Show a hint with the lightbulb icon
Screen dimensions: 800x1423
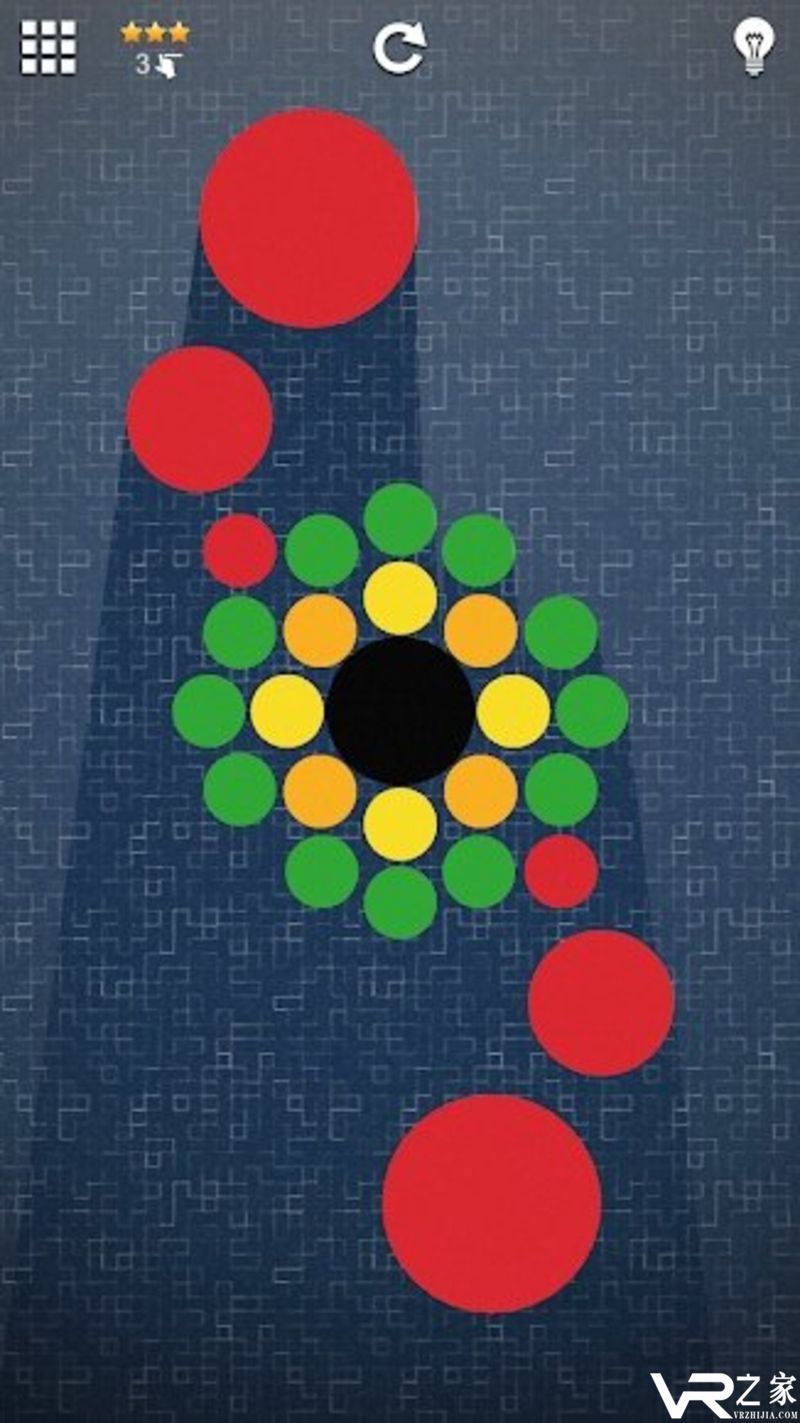pos(752,46)
